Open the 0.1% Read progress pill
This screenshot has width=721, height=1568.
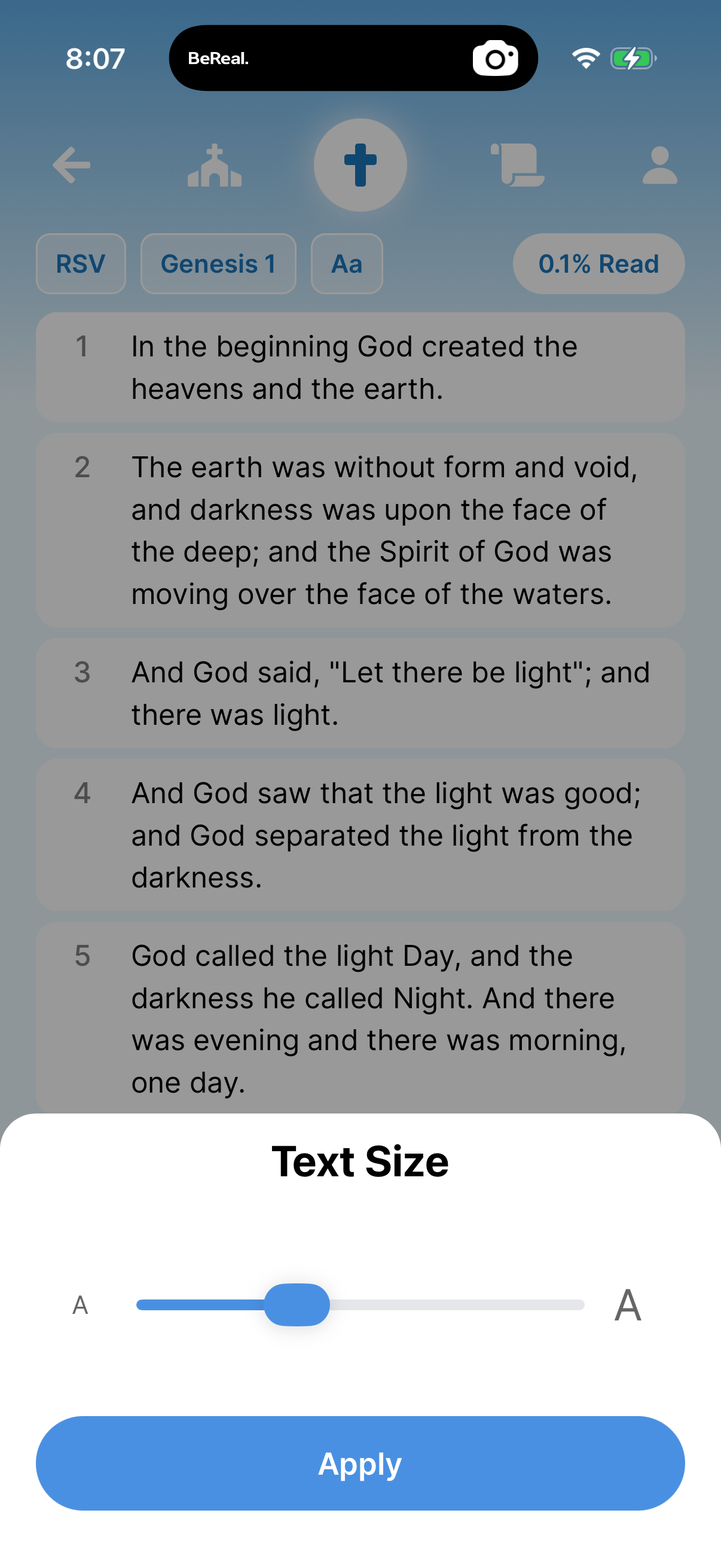(x=598, y=264)
